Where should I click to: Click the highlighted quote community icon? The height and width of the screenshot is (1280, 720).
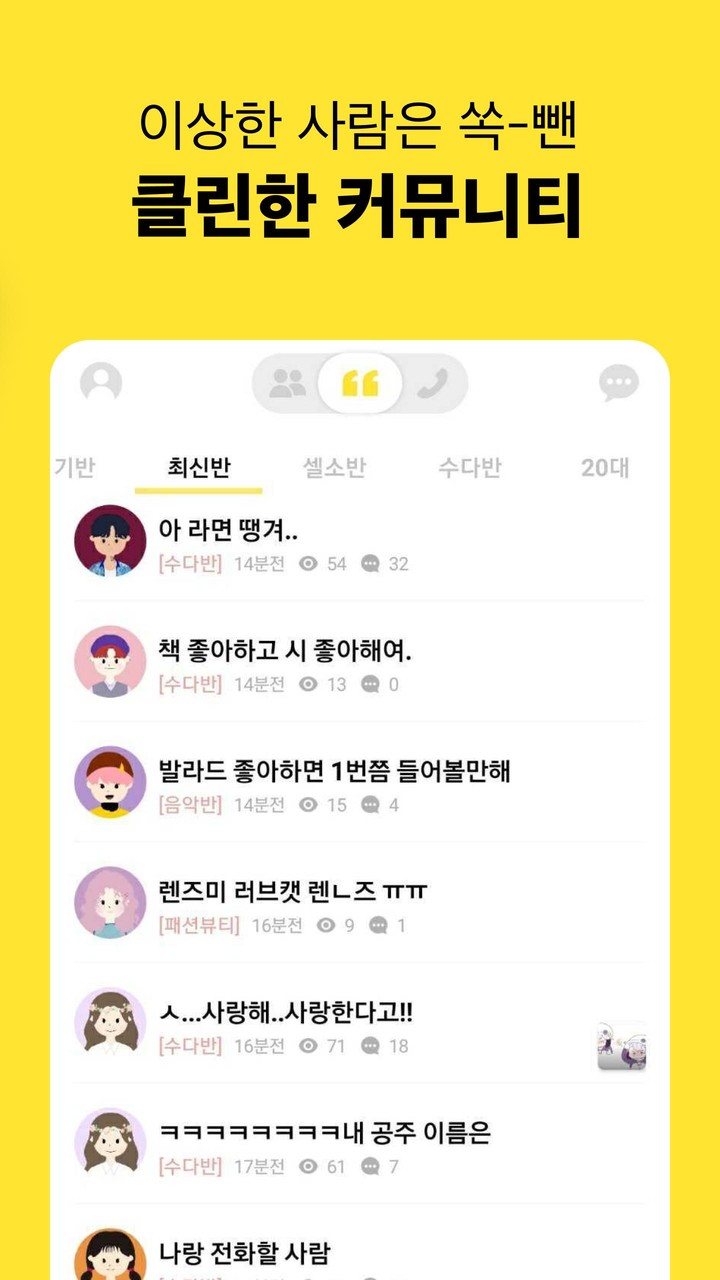tap(362, 381)
